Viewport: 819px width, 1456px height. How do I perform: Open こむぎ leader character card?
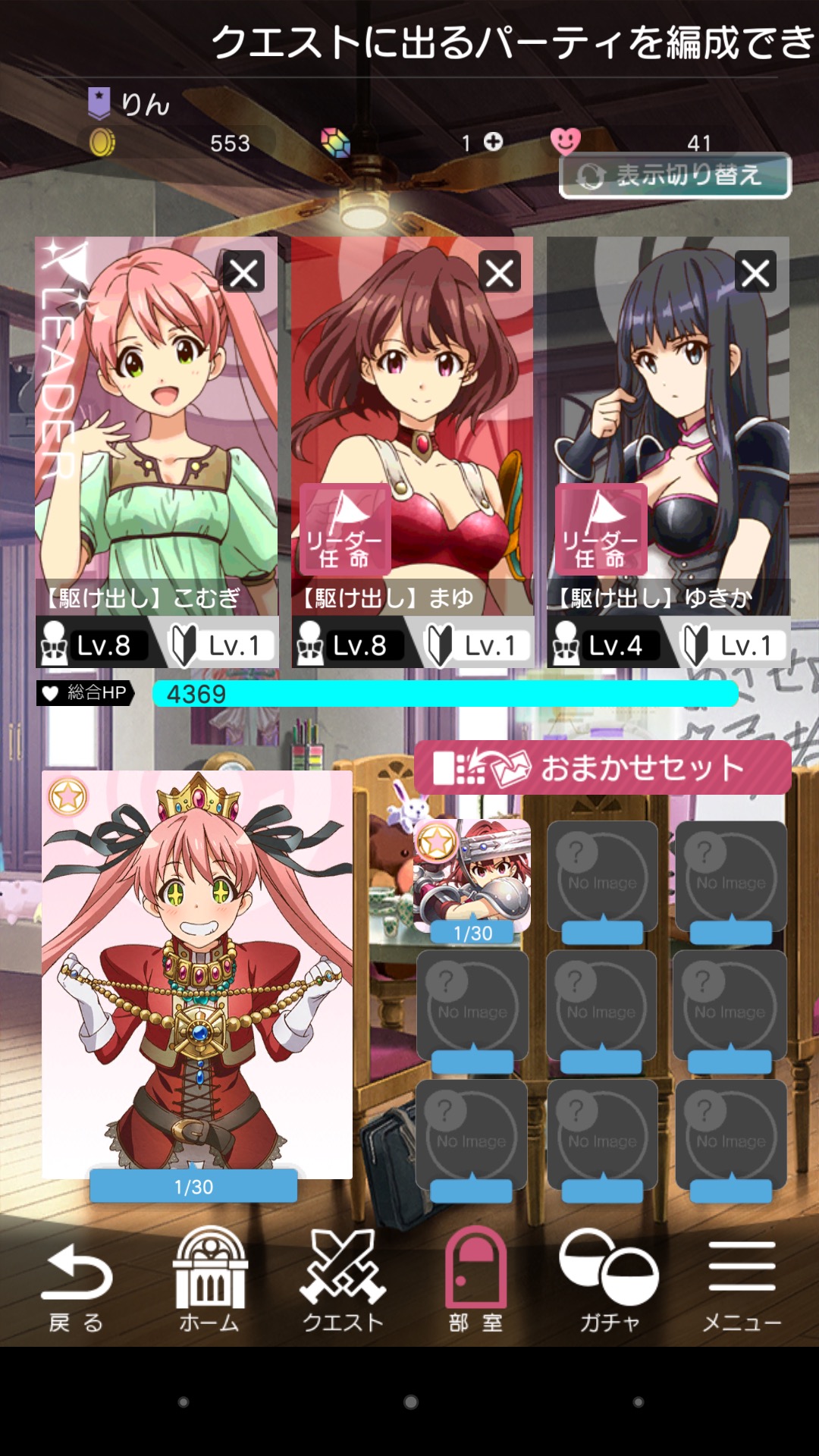coord(155,425)
